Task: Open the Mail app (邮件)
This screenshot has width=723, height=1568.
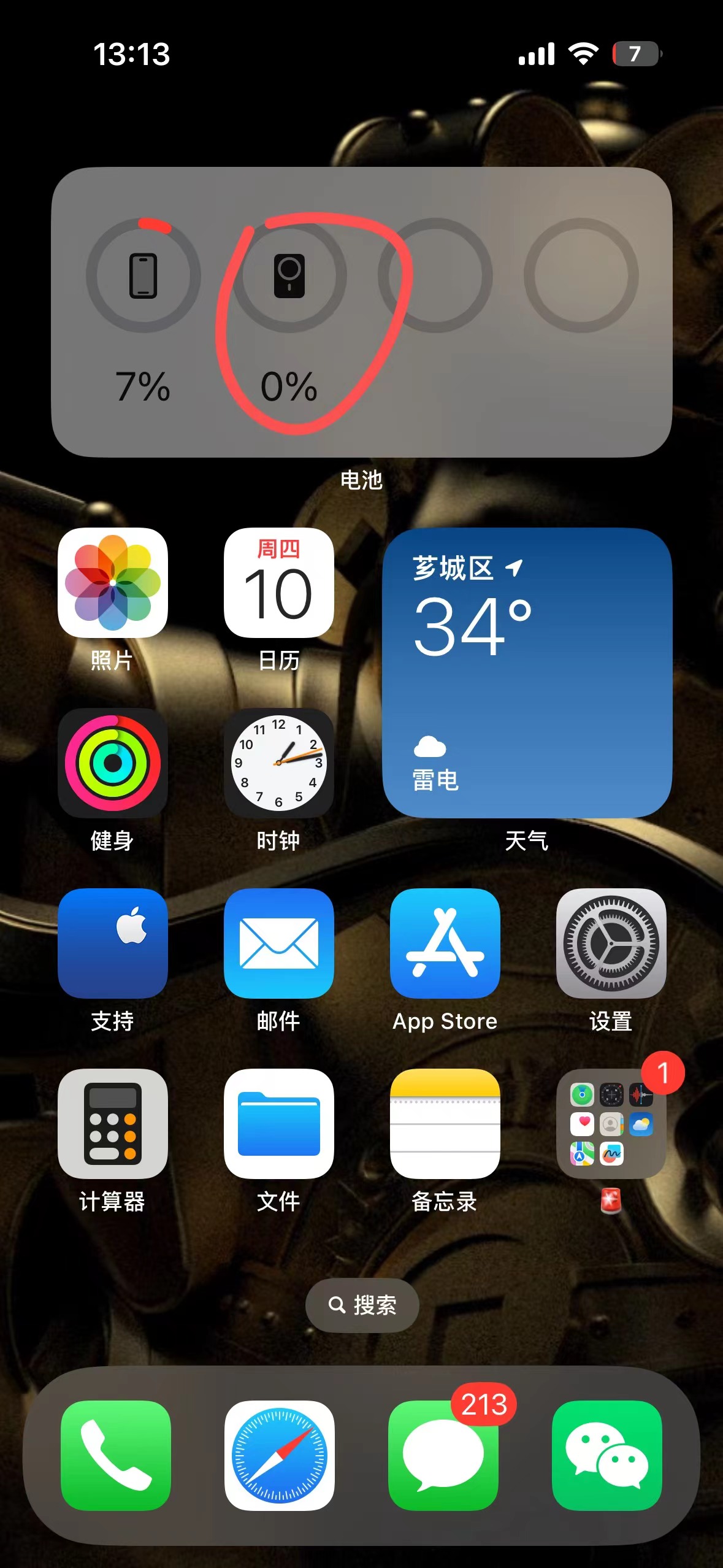Action: coord(278,943)
